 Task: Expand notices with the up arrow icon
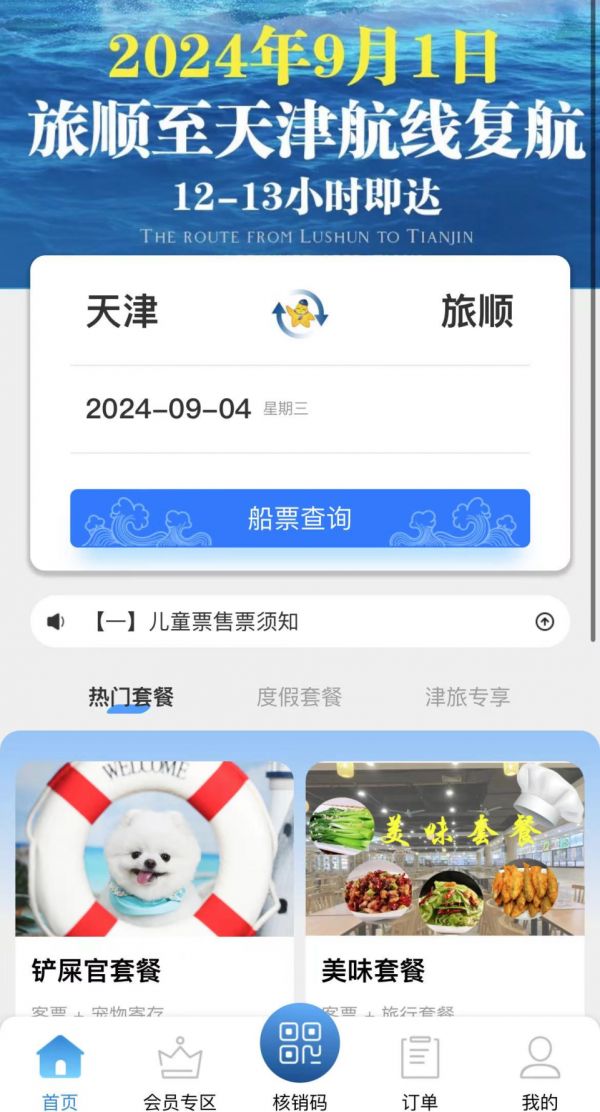(x=544, y=622)
